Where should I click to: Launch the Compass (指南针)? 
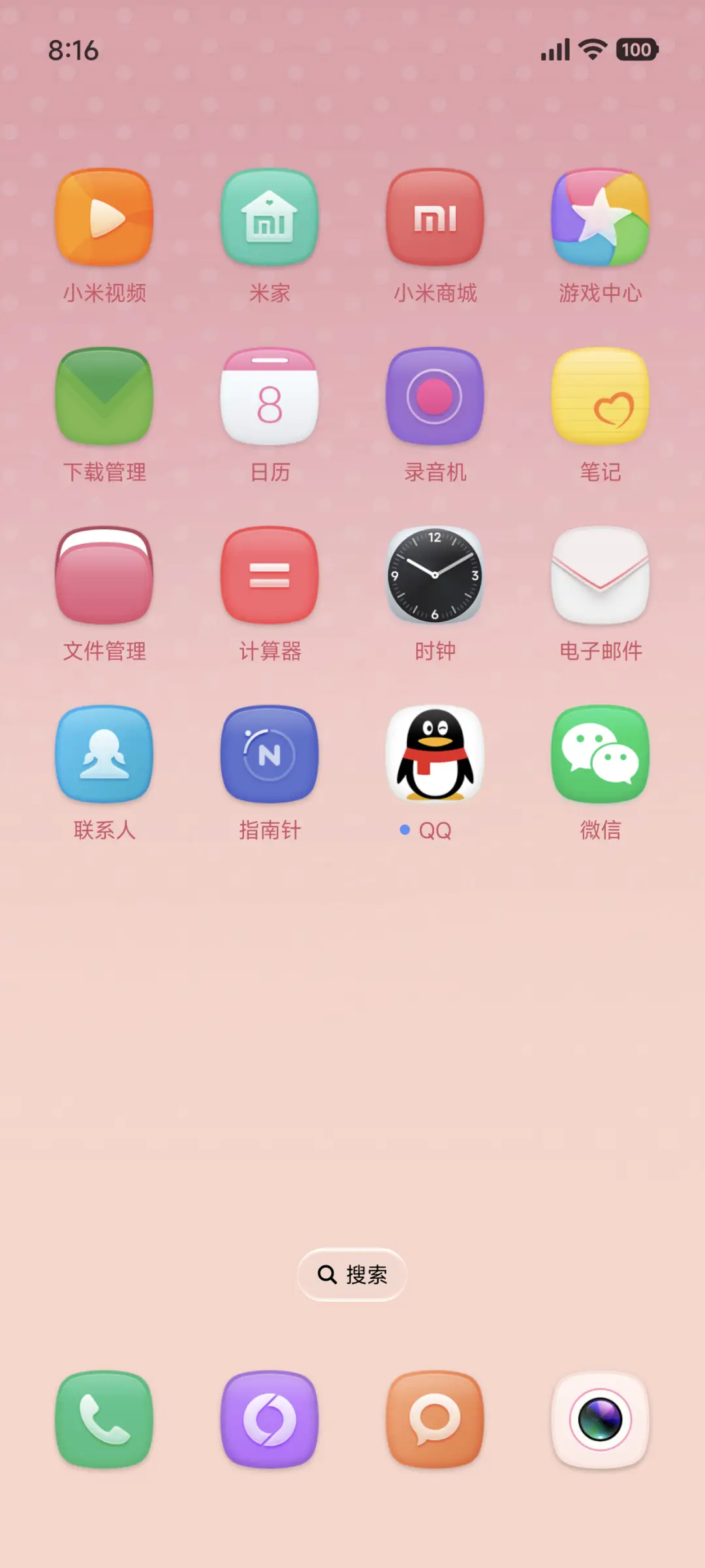coord(270,754)
